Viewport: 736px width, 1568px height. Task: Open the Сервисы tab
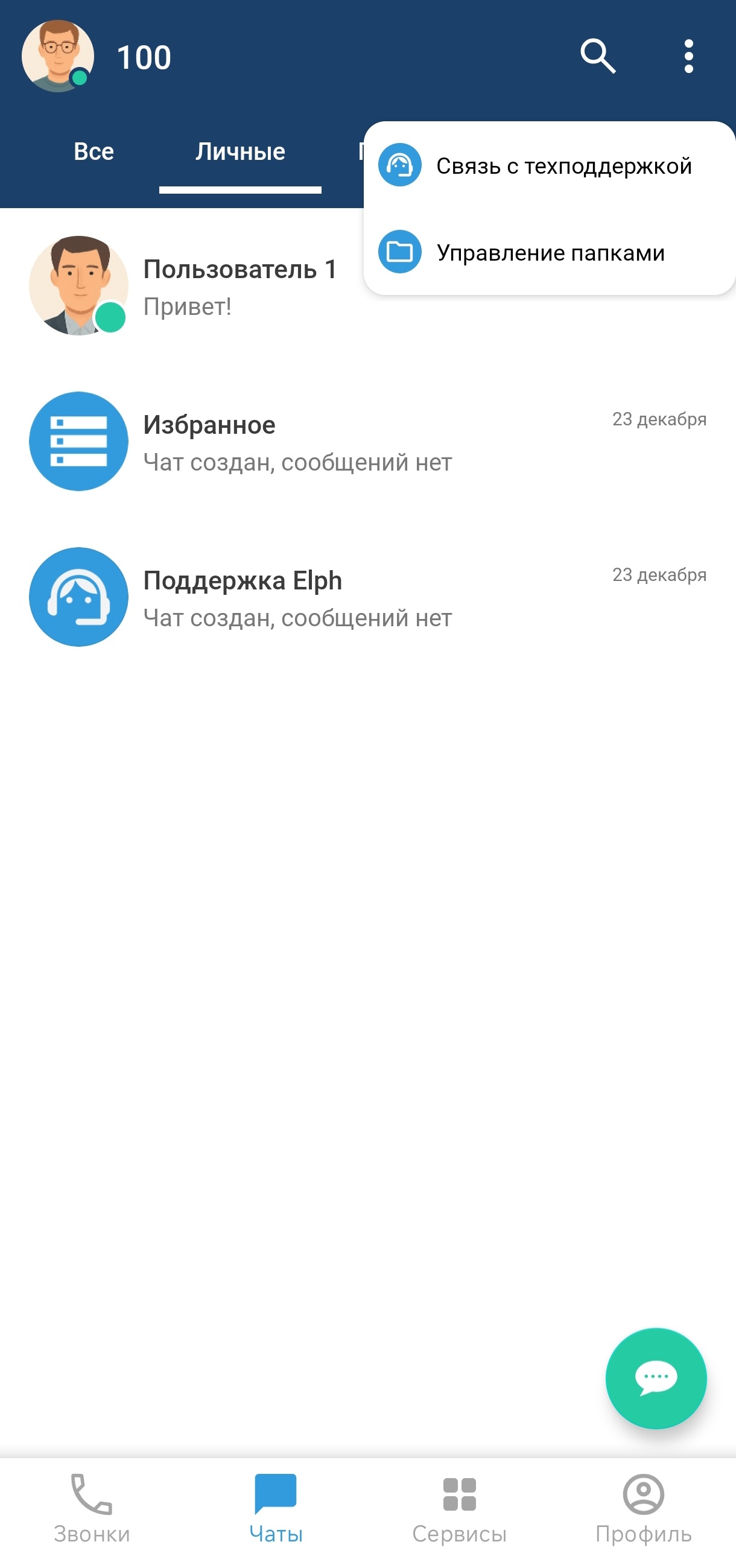tap(460, 1508)
